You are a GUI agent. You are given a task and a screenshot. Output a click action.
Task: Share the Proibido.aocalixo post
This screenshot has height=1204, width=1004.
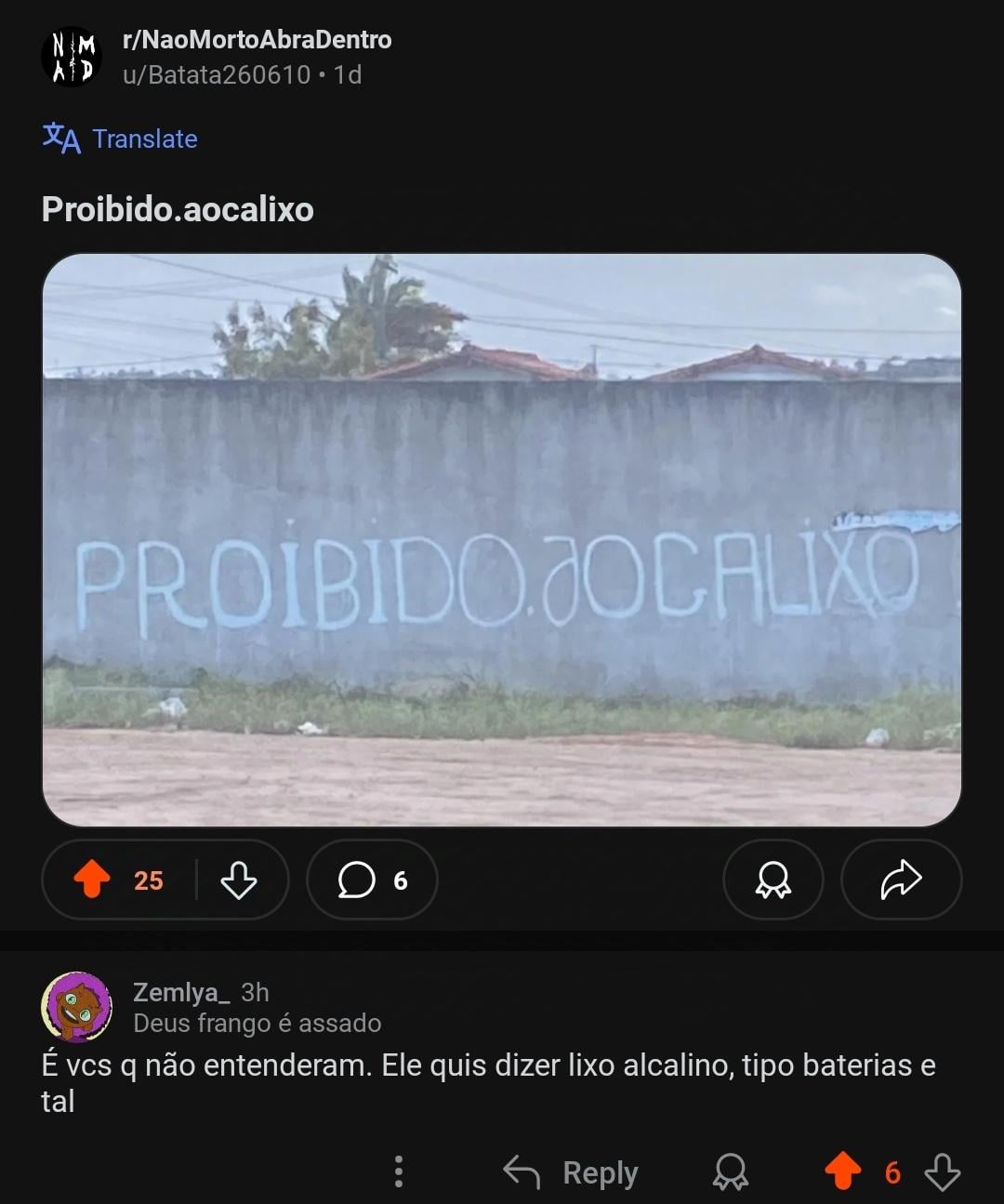pyautogui.click(x=901, y=880)
